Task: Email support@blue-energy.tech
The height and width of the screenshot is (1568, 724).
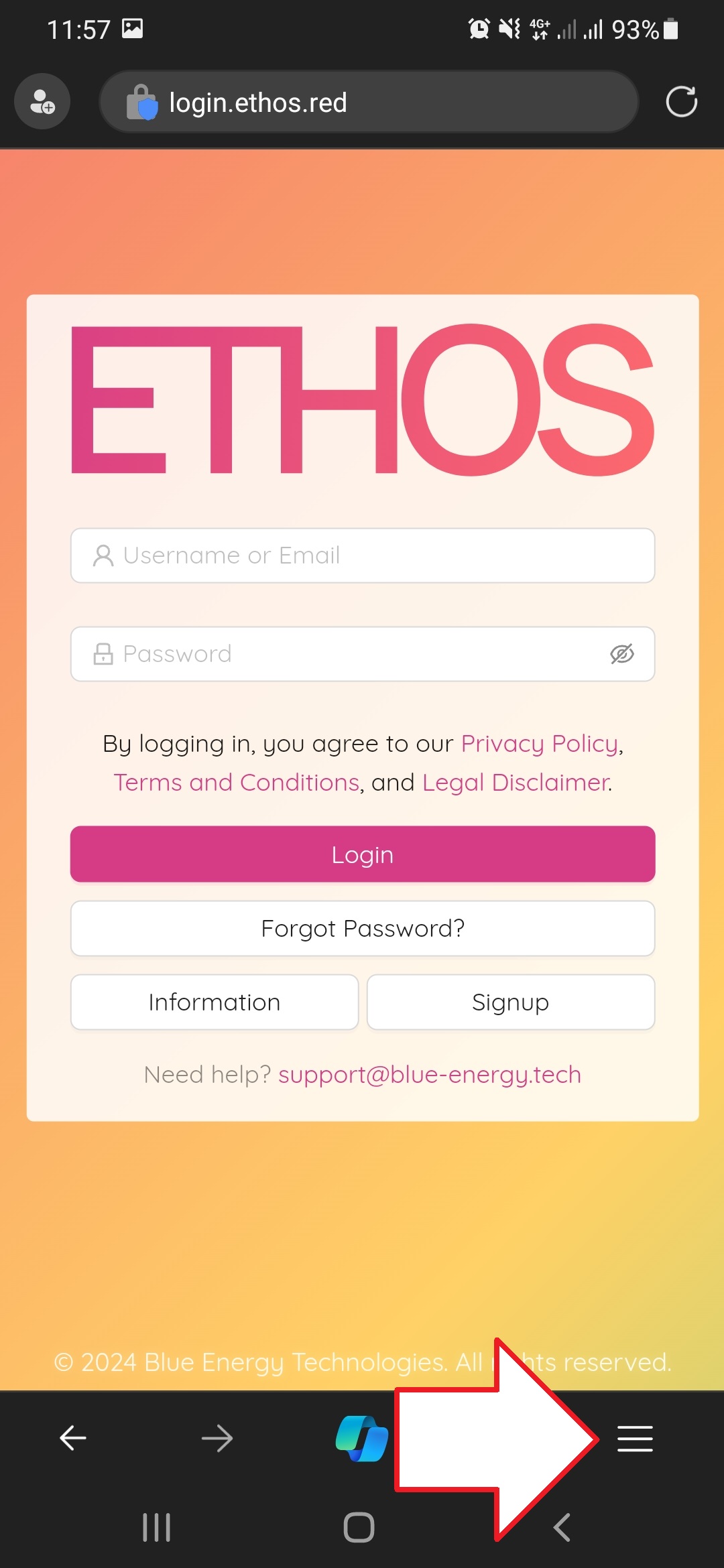Action: click(429, 1075)
